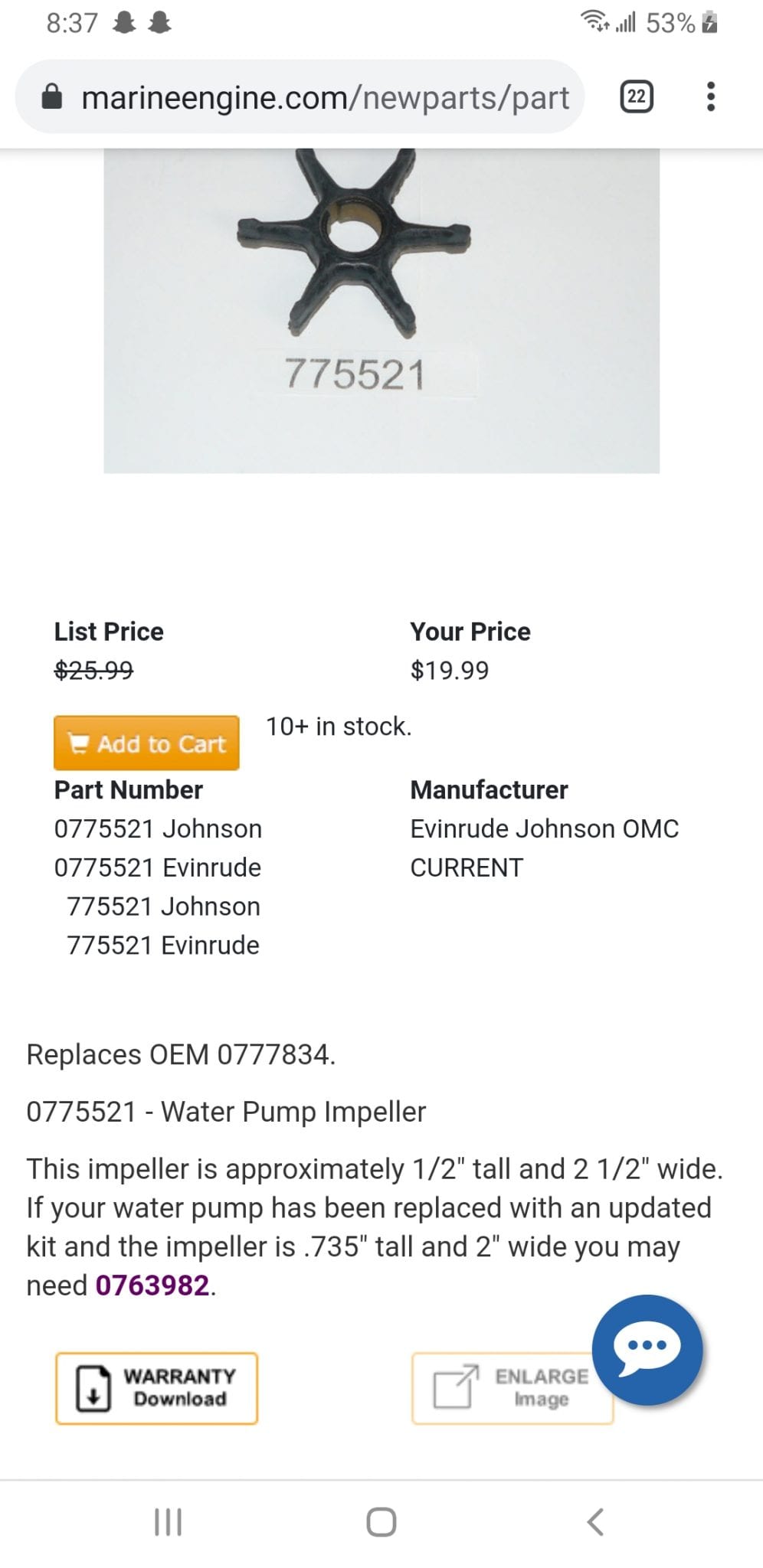This screenshot has height=1568, width=763.
Task: Go to the home screen
Action: click(381, 1522)
